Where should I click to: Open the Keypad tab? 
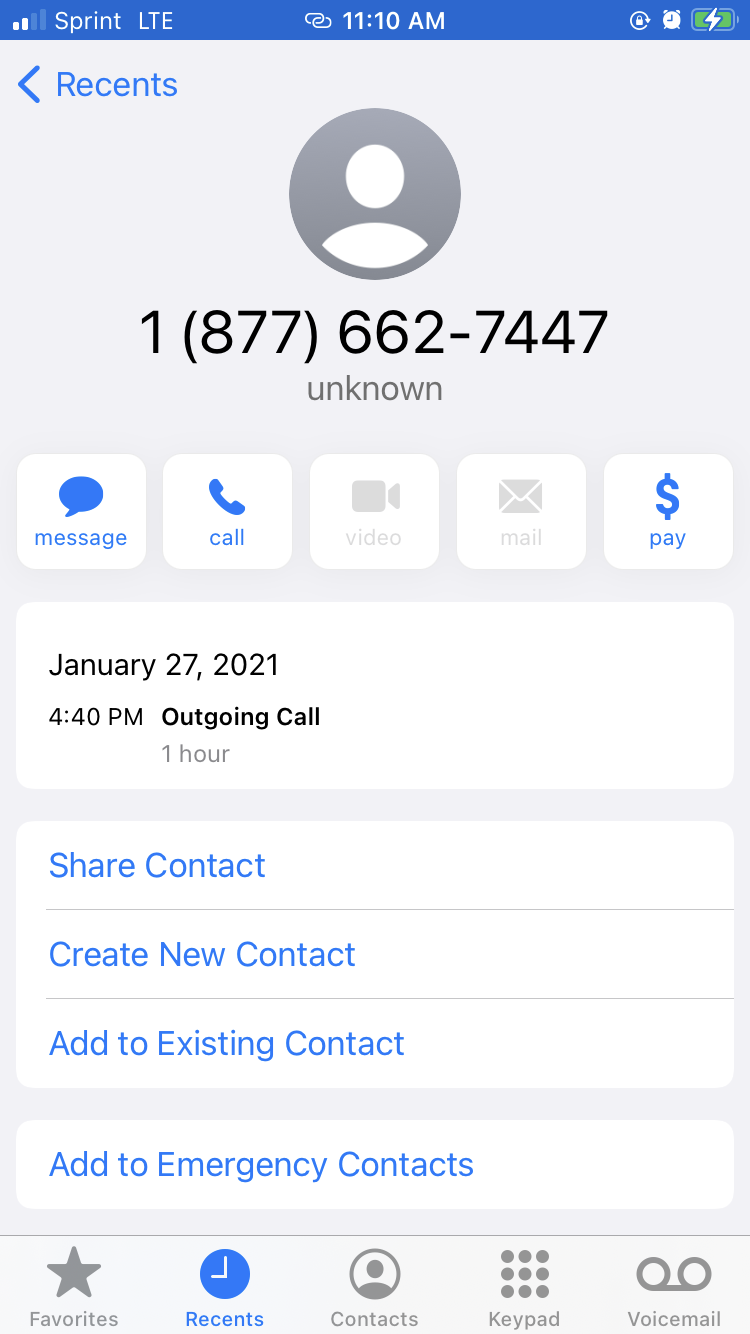524,1288
